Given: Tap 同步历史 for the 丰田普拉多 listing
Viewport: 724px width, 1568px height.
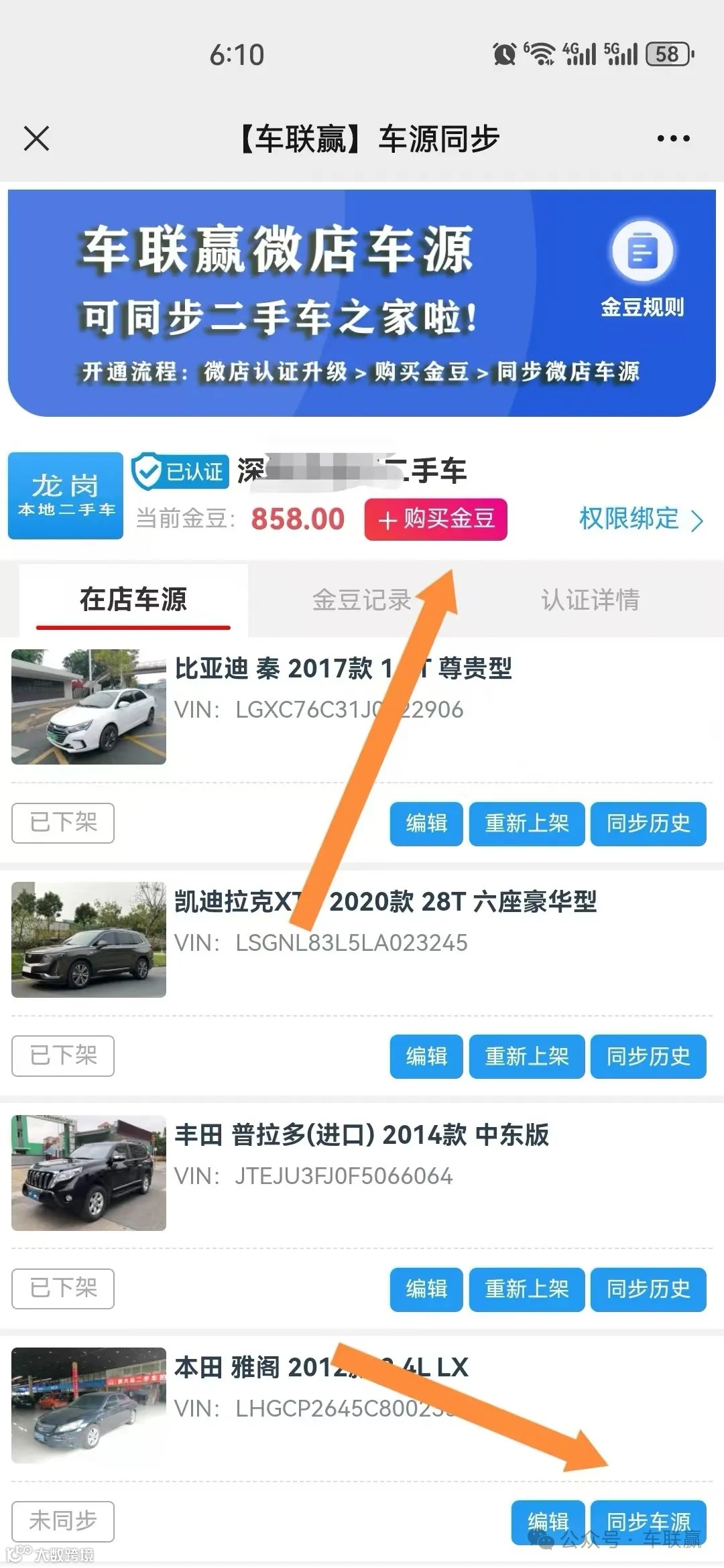Looking at the screenshot, I should coord(648,1289).
